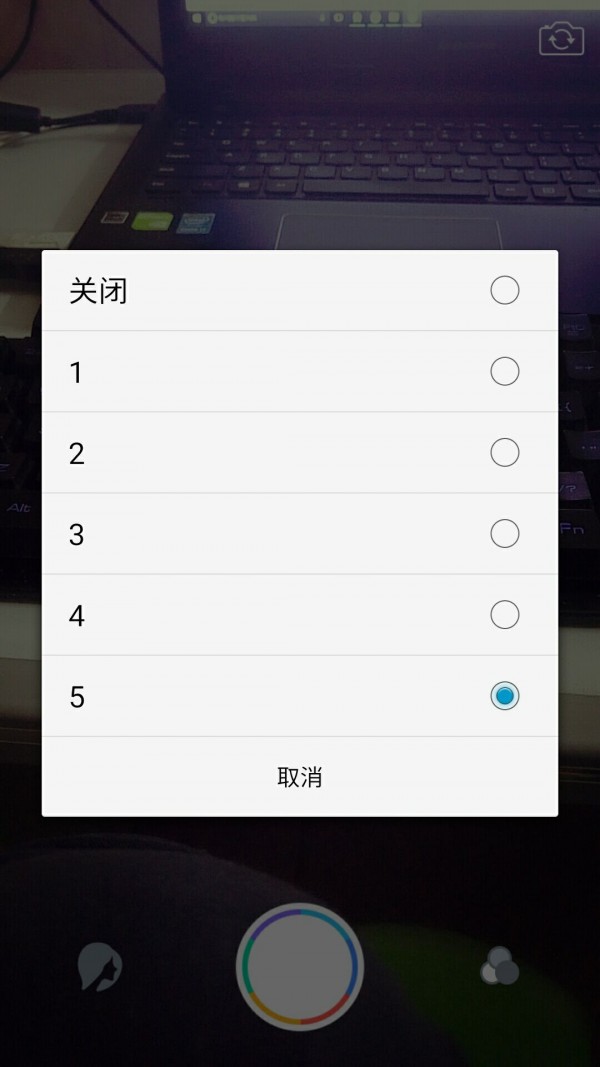Select level 3
This screenshot has height=1067, width=600.
coord(300,534)
